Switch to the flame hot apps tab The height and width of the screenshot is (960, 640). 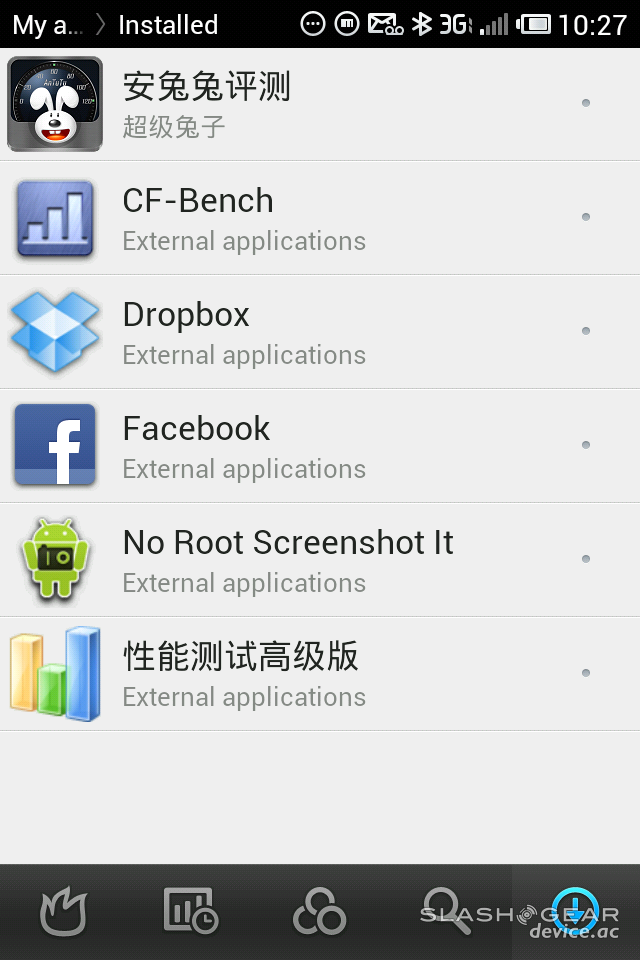pyautogui.click(x=64, y=912)
